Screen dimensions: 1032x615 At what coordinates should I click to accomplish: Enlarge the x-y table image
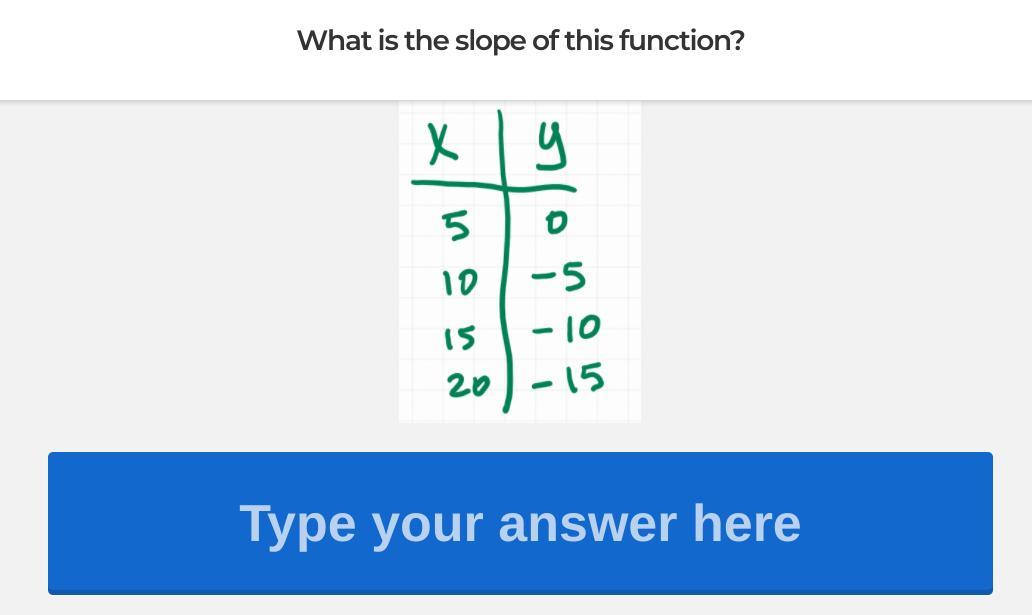coord(520,261)
